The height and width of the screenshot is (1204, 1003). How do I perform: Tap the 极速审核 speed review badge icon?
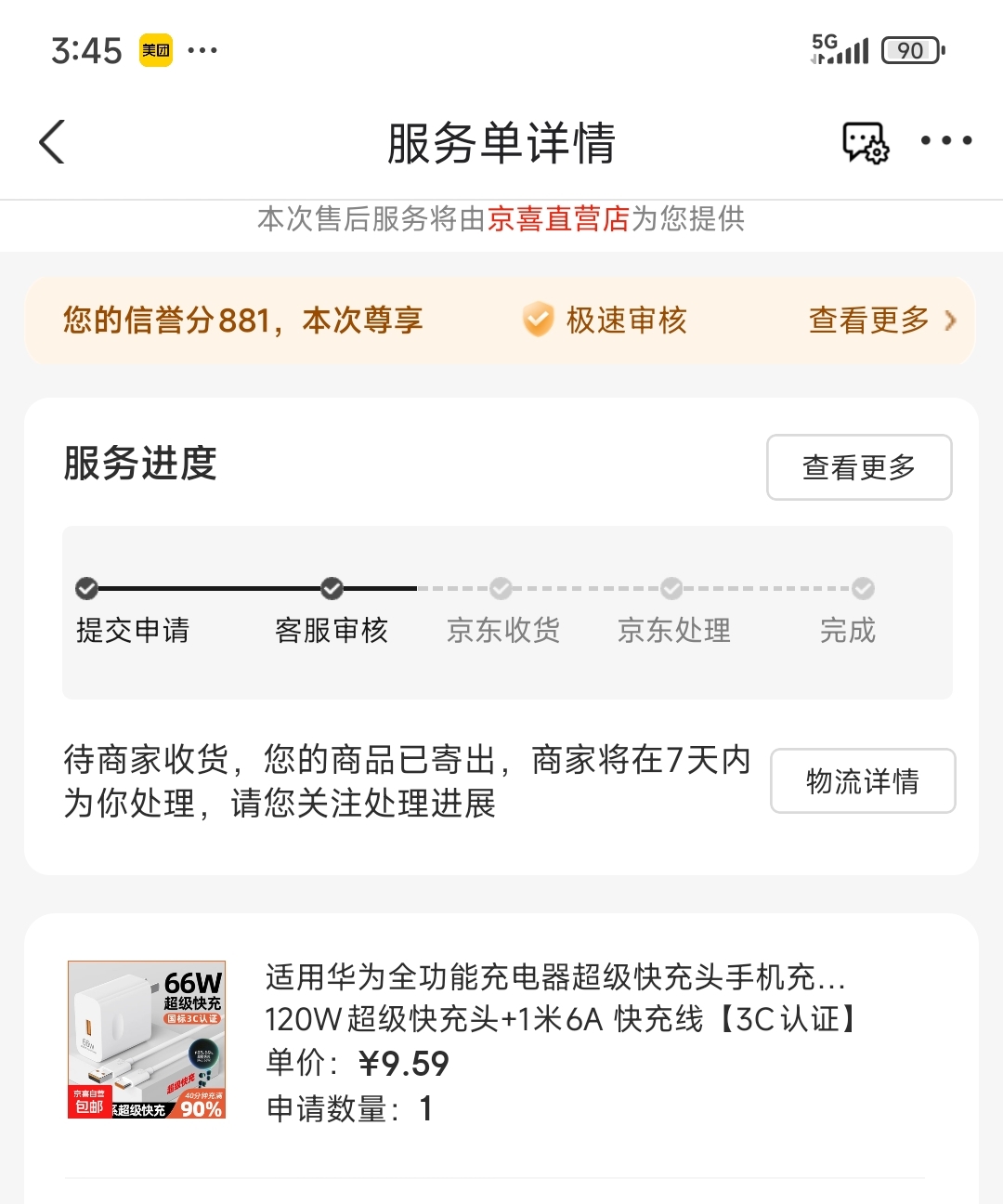(x=537, y=320)
